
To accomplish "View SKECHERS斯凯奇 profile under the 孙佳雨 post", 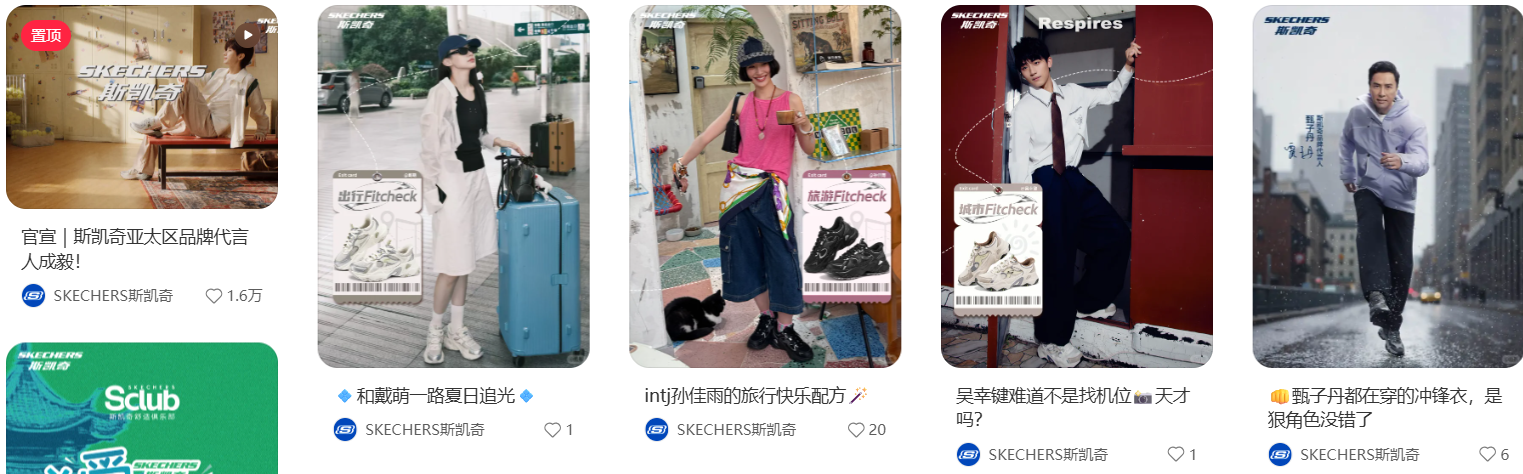I will tap(720, 430).
